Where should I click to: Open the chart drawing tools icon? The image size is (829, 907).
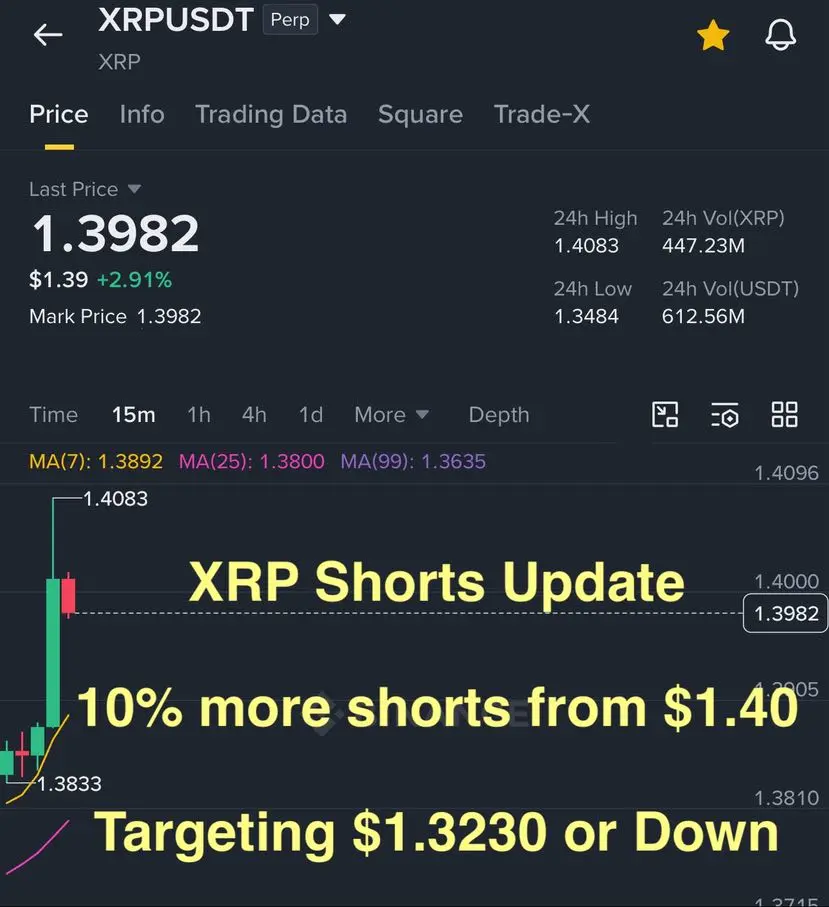[665, 415]
